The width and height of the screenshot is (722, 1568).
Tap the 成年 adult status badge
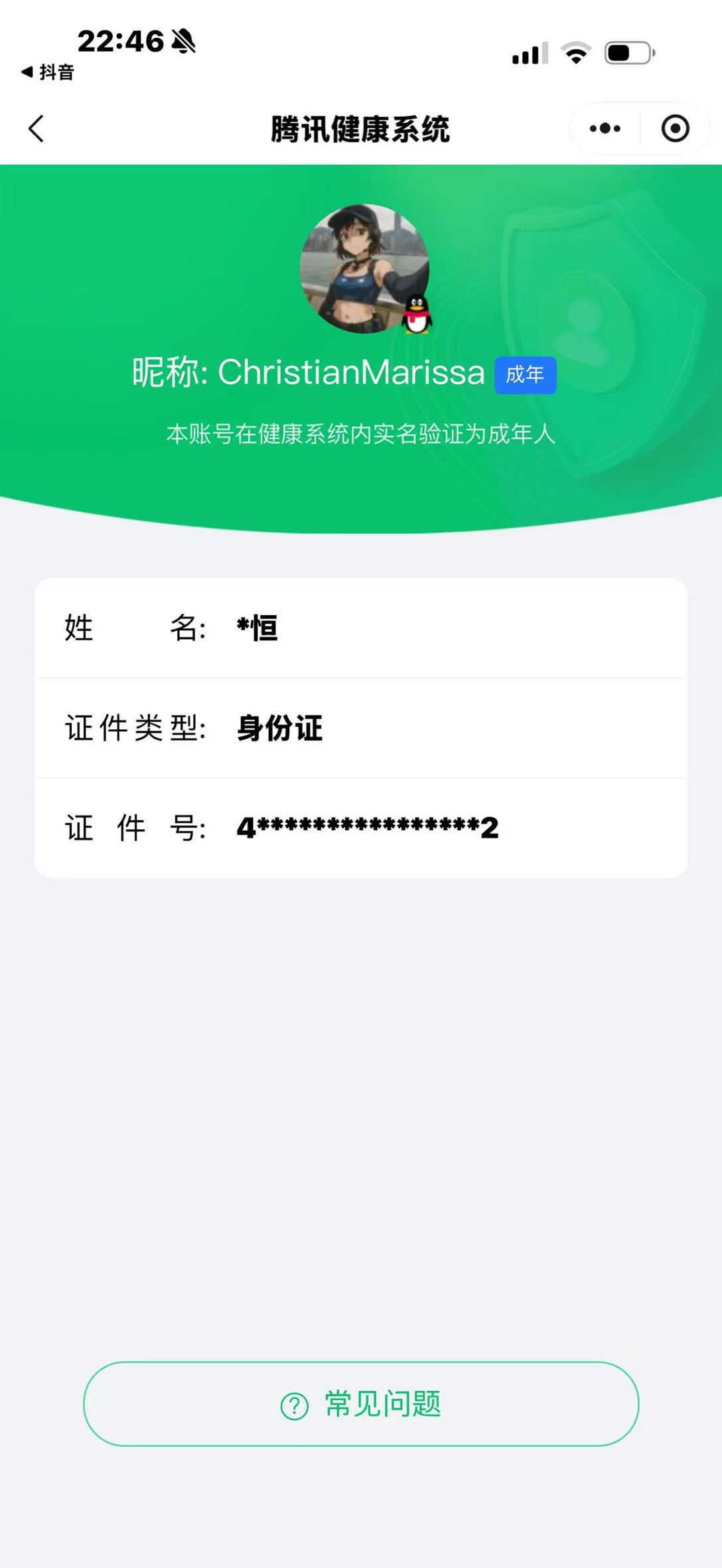pos(525,375)
